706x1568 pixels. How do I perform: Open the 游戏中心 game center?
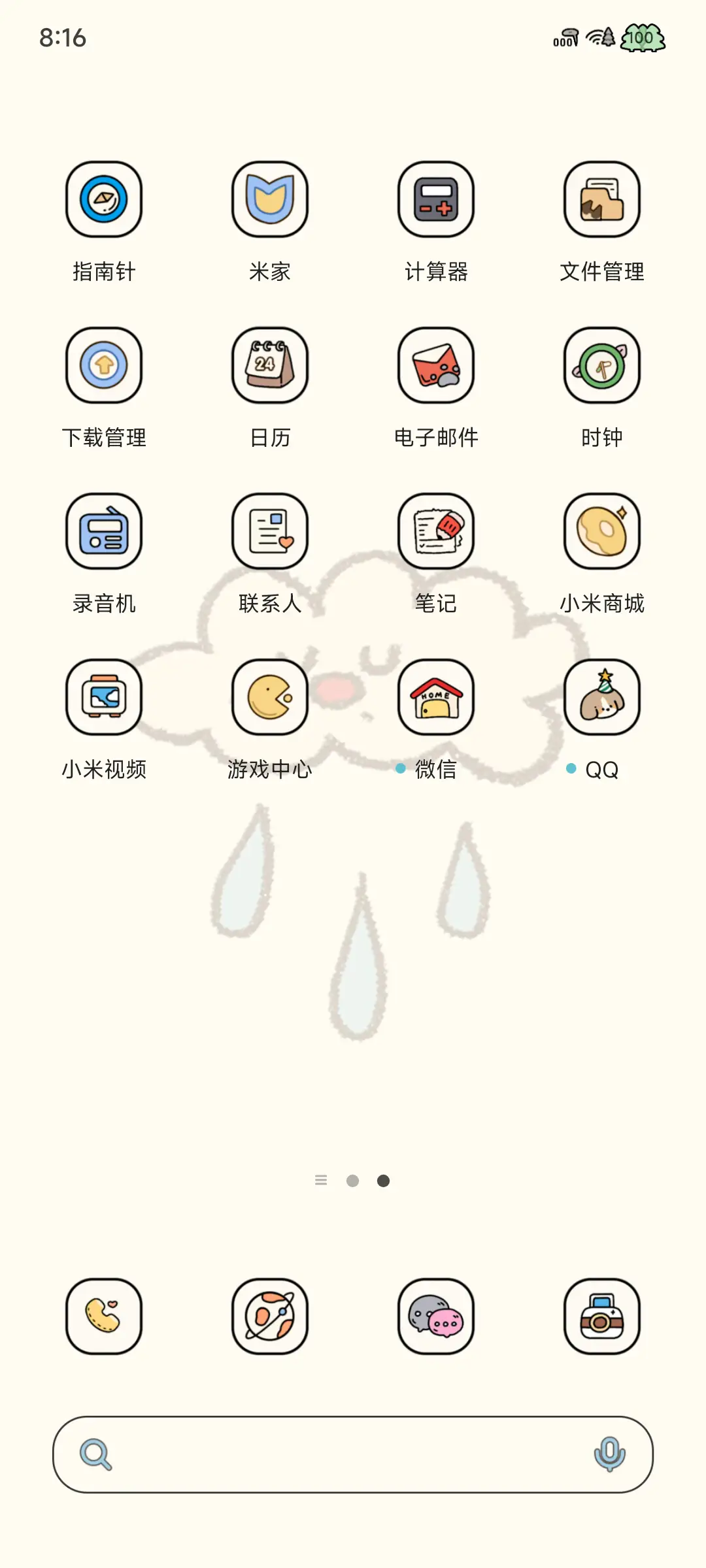pos(271,697)
